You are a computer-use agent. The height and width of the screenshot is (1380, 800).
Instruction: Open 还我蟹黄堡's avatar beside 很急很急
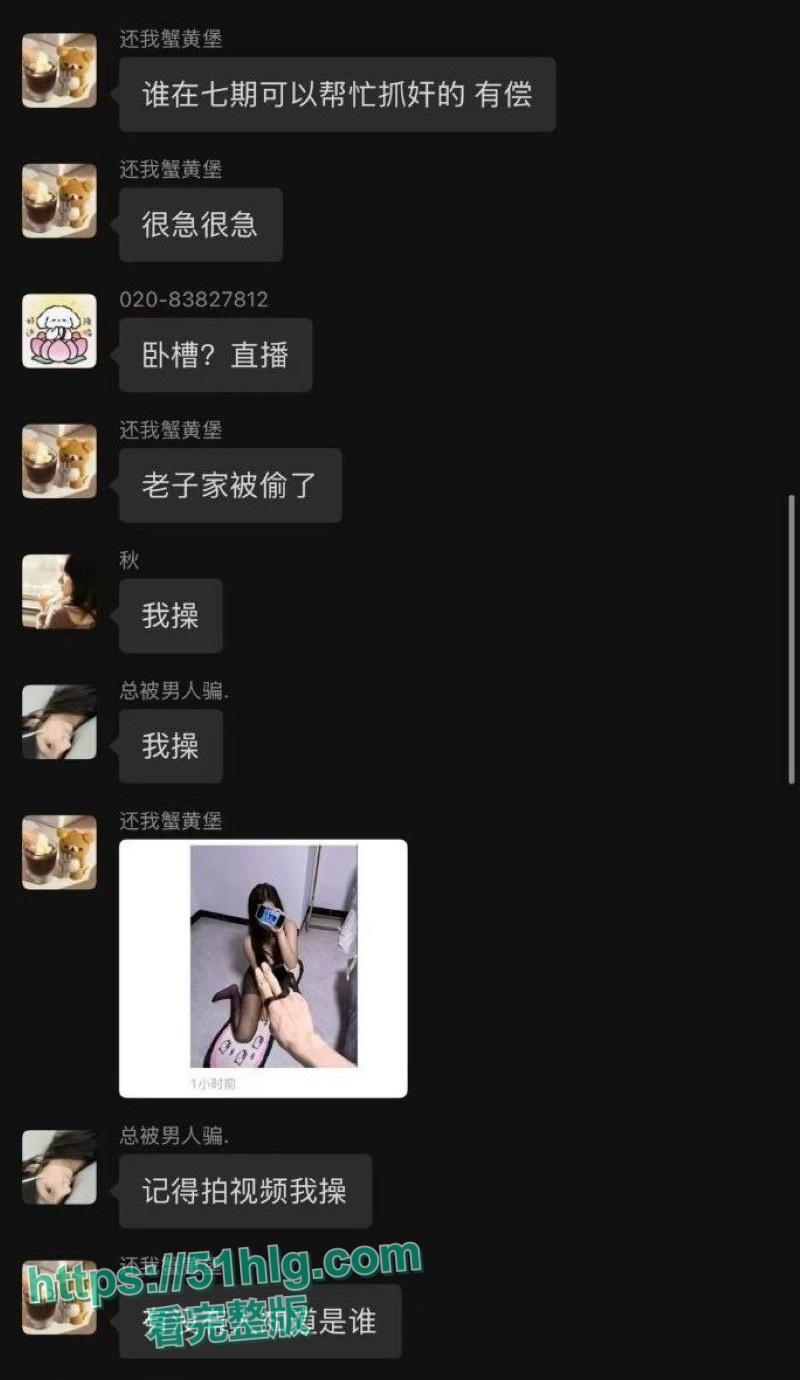[60, 201]
